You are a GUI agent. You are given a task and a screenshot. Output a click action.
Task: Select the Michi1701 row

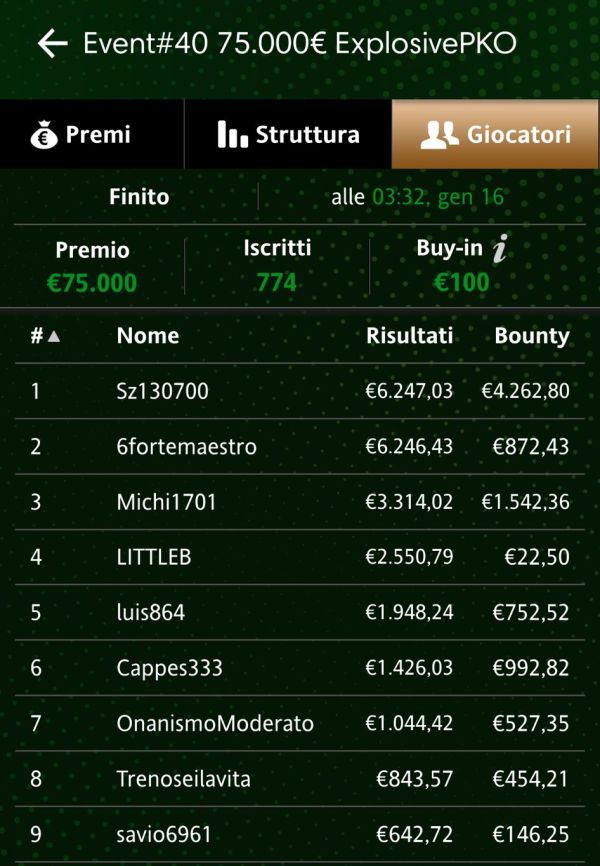tap(300, 502)
